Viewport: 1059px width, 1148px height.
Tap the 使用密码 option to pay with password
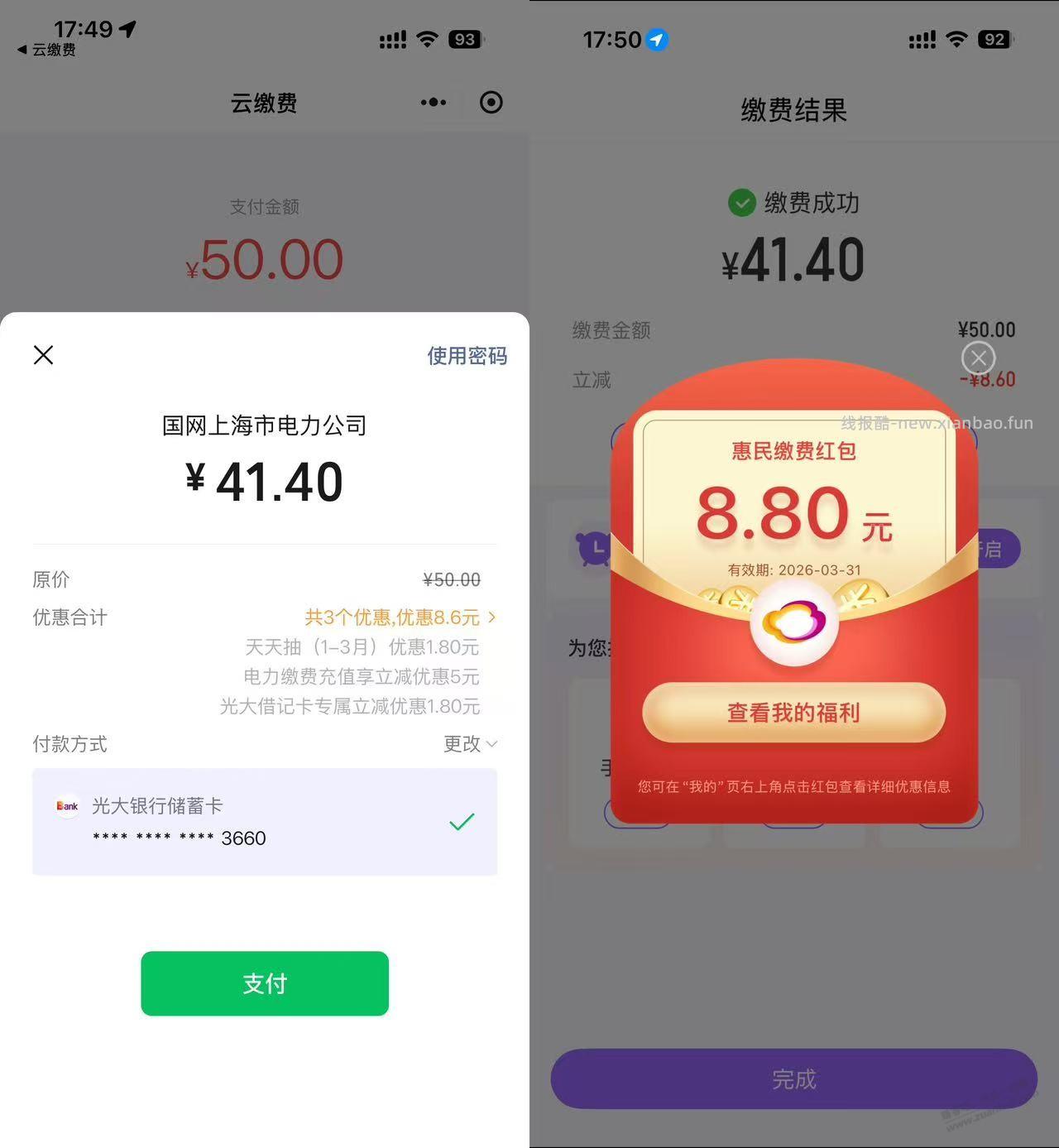tap(467, 356)
